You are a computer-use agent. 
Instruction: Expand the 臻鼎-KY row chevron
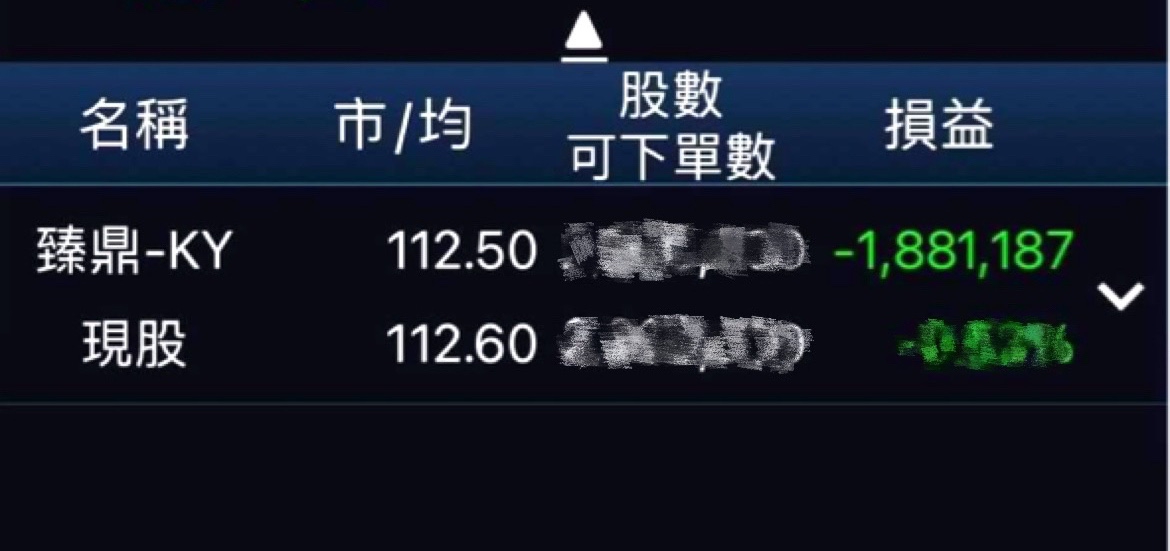tap(1120, 295)
